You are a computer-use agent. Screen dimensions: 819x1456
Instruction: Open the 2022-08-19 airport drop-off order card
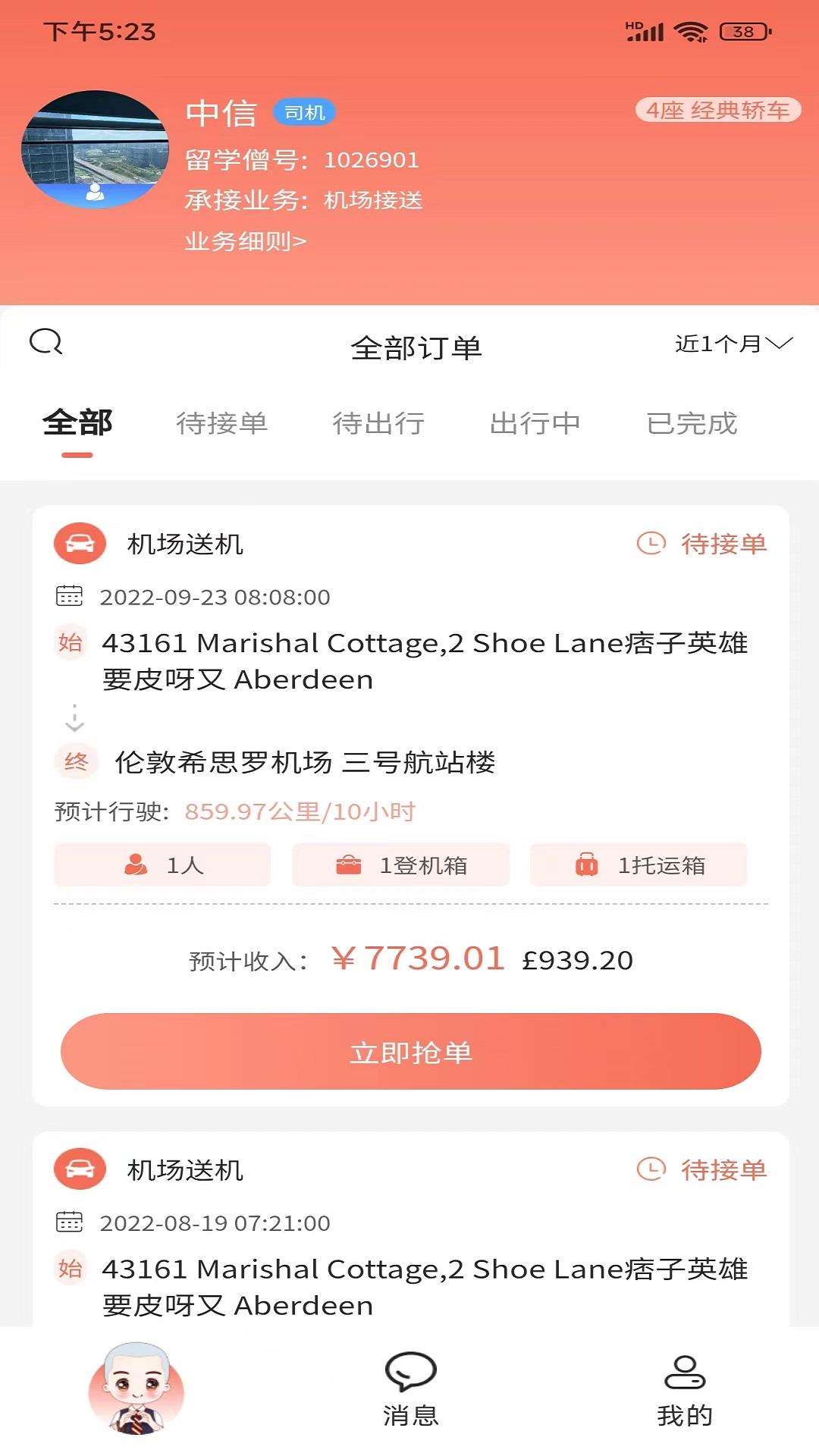pos(410,1228)
